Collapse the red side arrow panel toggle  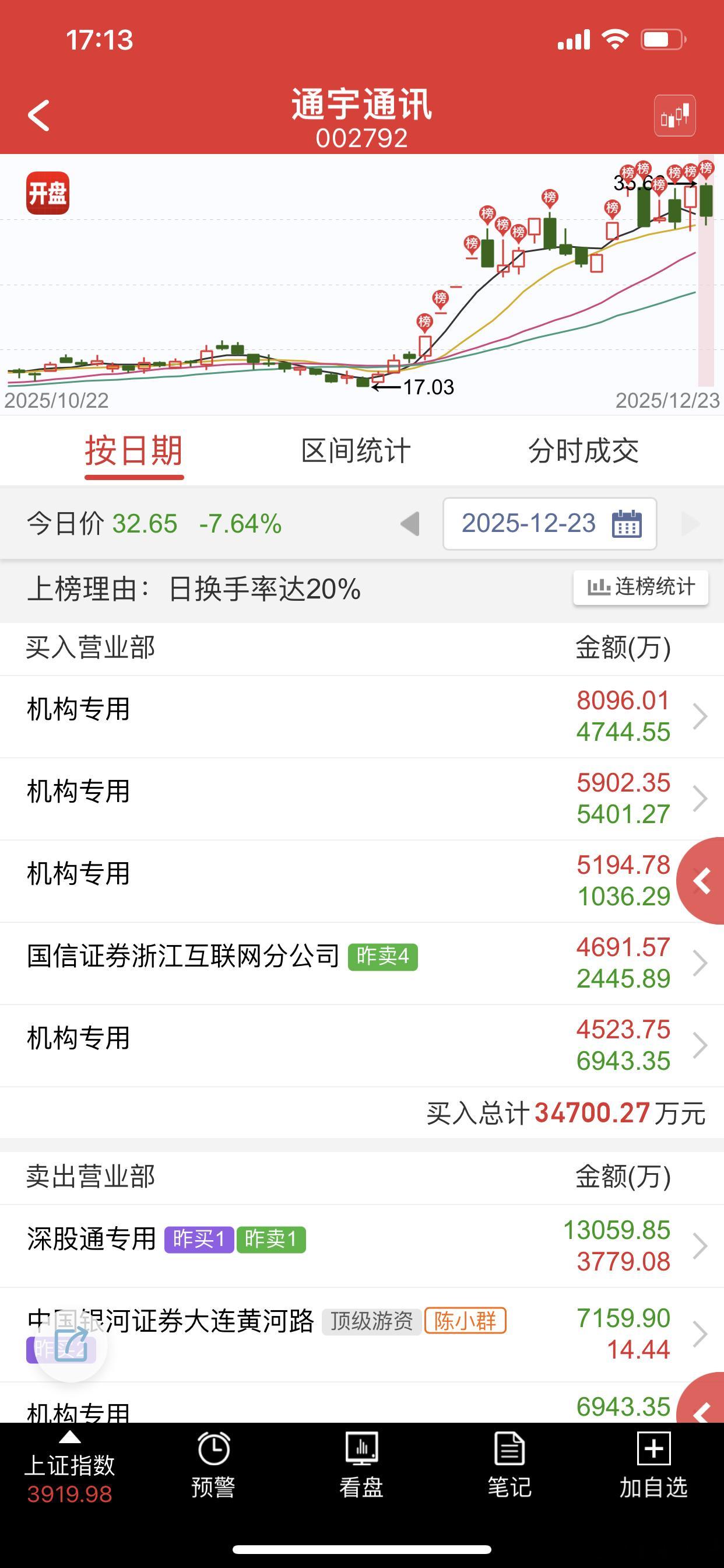[701, 881]
